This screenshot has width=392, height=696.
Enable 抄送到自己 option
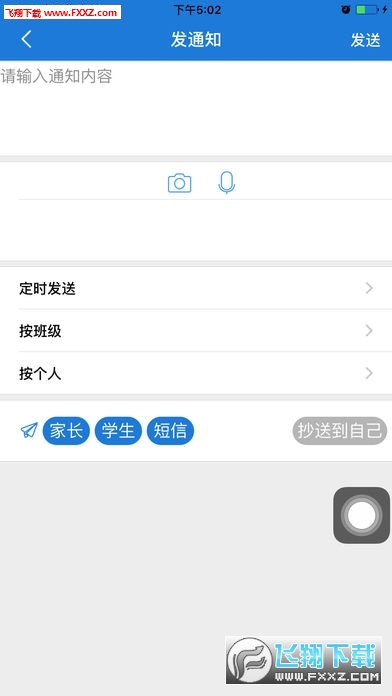coord(340,431)
